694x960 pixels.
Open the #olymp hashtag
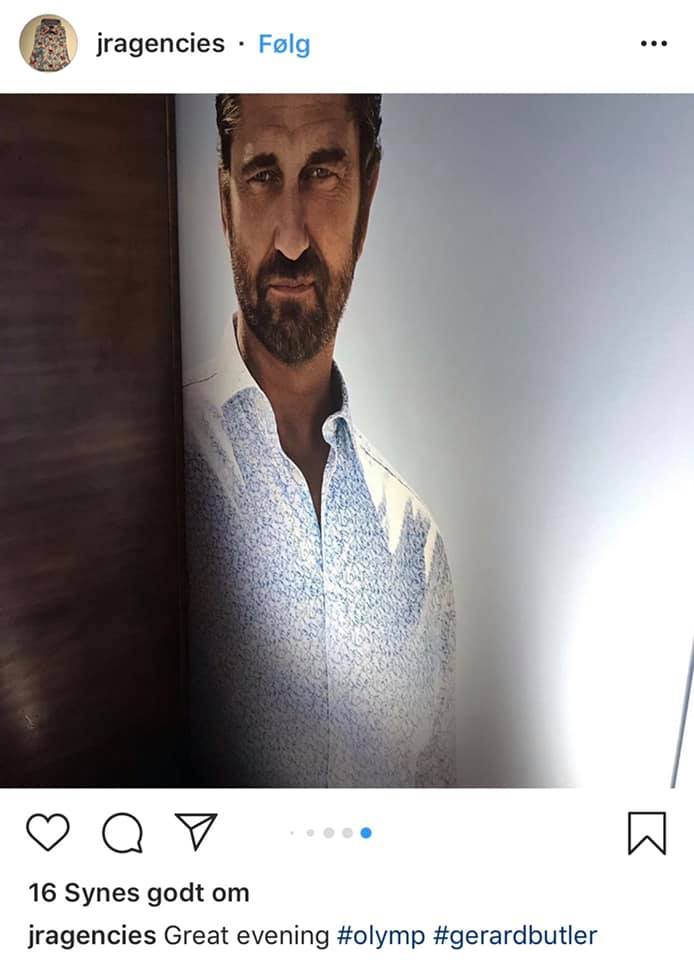(380, 936)
